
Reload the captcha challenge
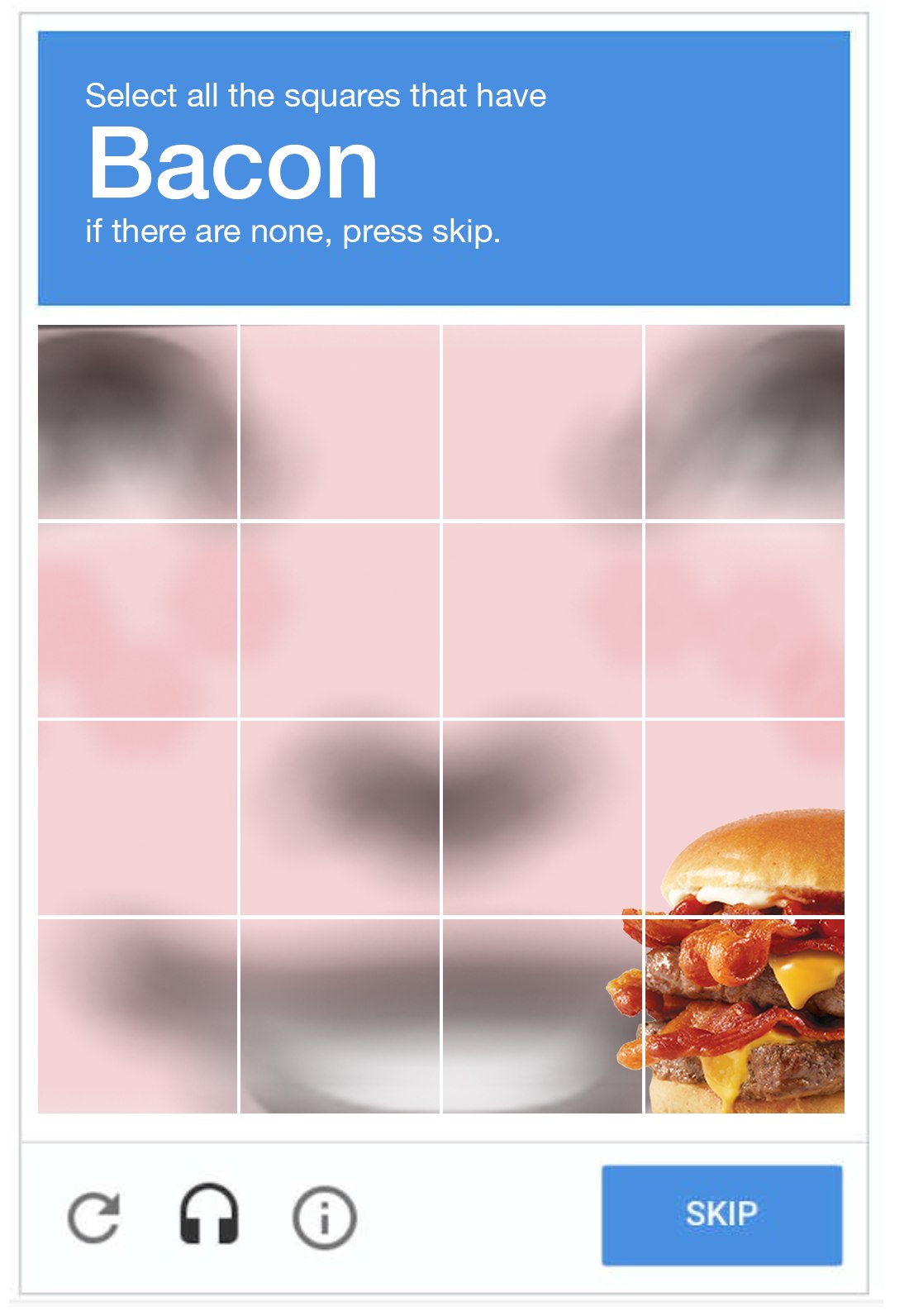point(93,1217)
